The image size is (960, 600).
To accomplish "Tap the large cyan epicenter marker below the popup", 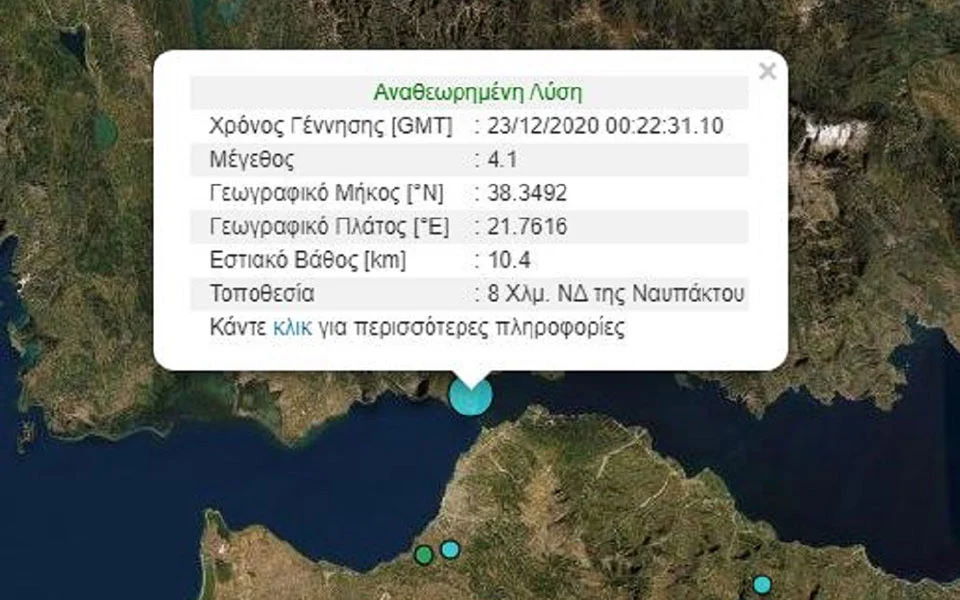I will tap(470, 395).
